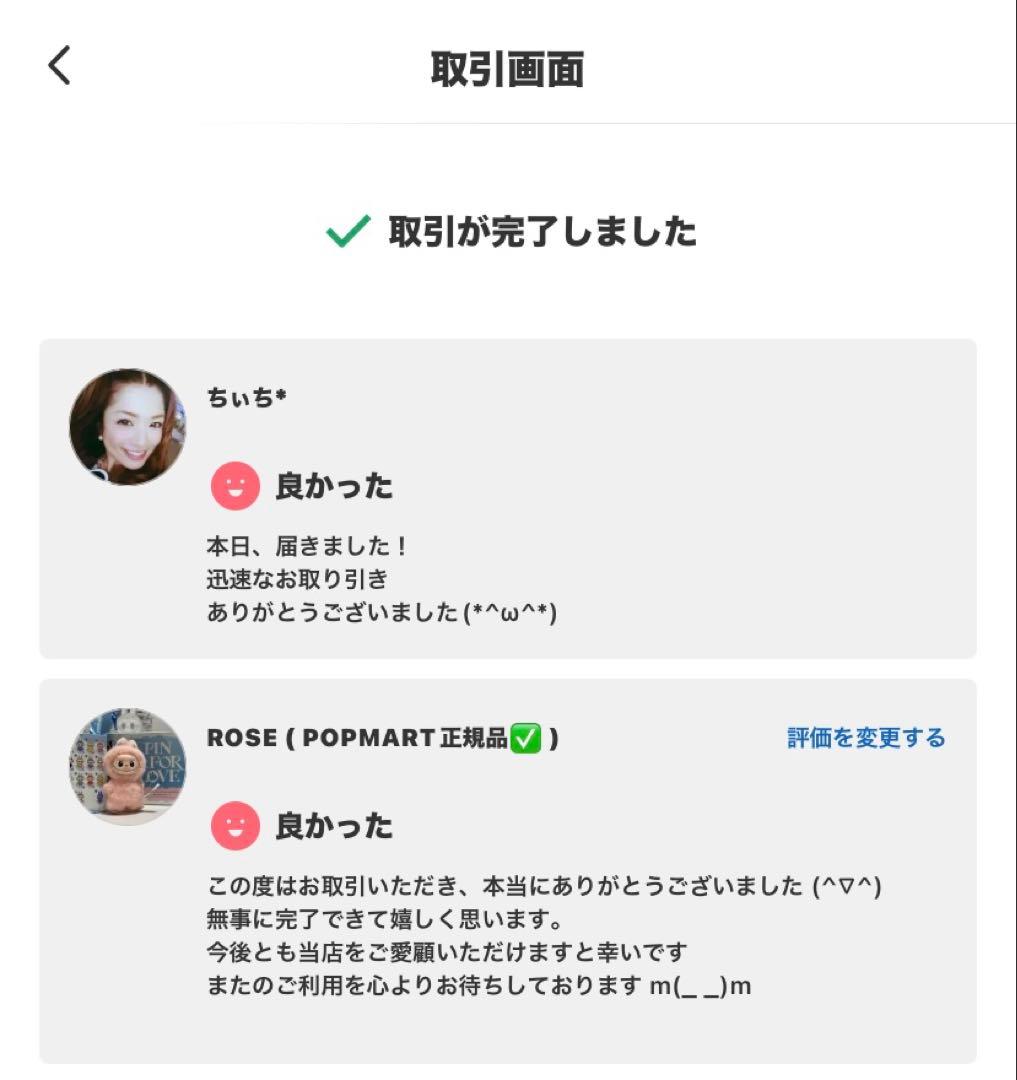
Task: Open the ROSE (POPMART正規品) profile picture
Action: click(127, 767)
